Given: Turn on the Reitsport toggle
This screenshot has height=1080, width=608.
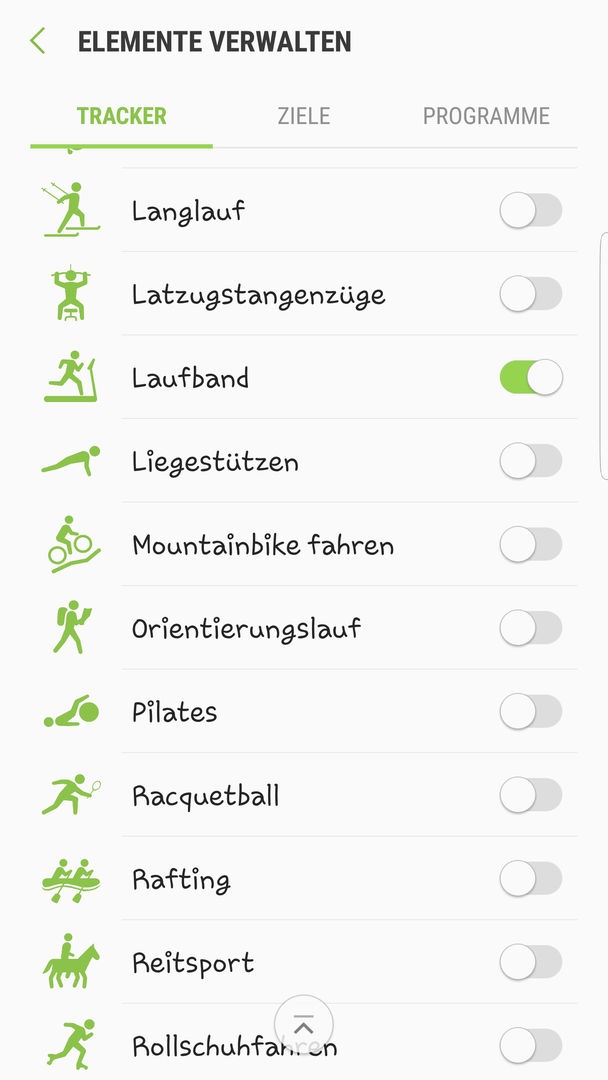Looking at the screenshot, I should tap(531, 962).
